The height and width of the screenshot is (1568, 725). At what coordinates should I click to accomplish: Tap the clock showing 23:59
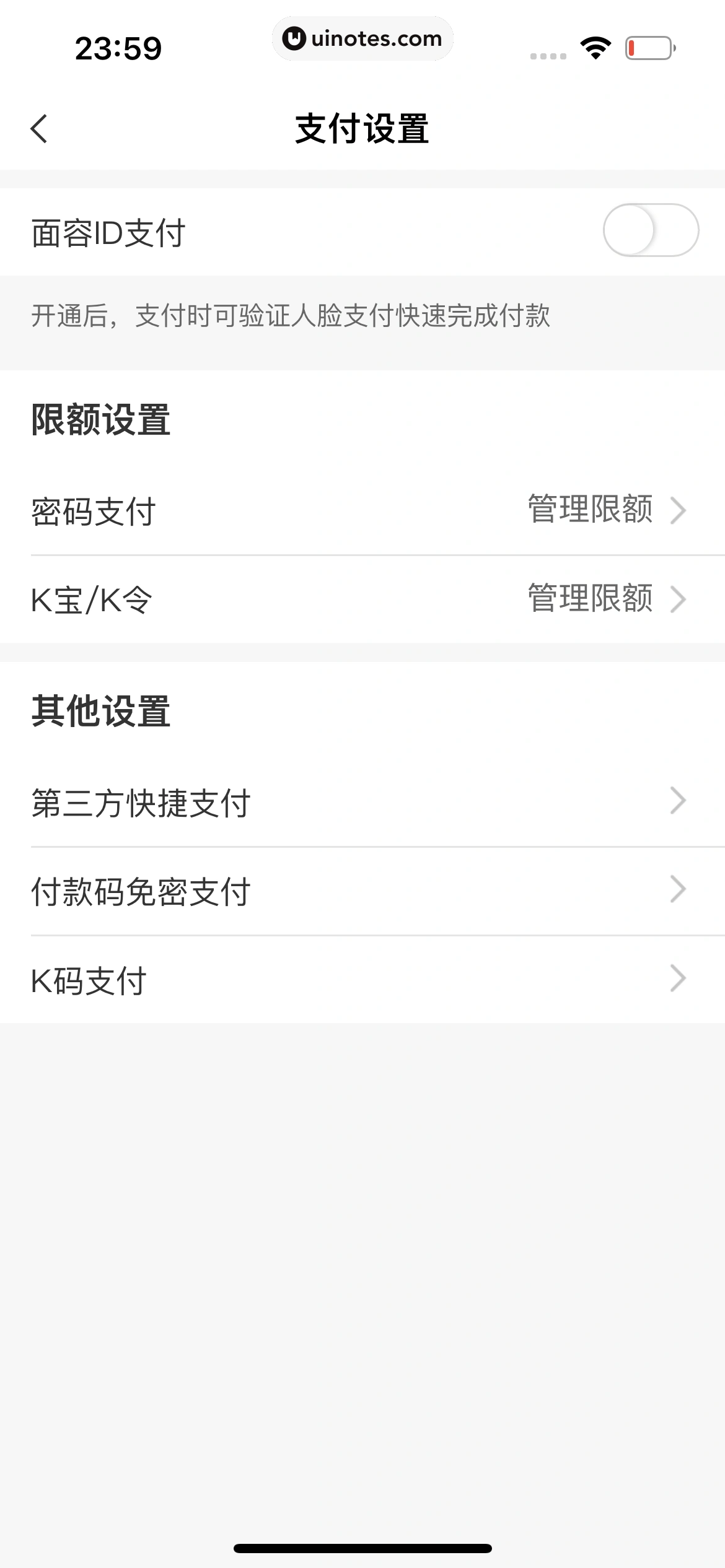118,47
